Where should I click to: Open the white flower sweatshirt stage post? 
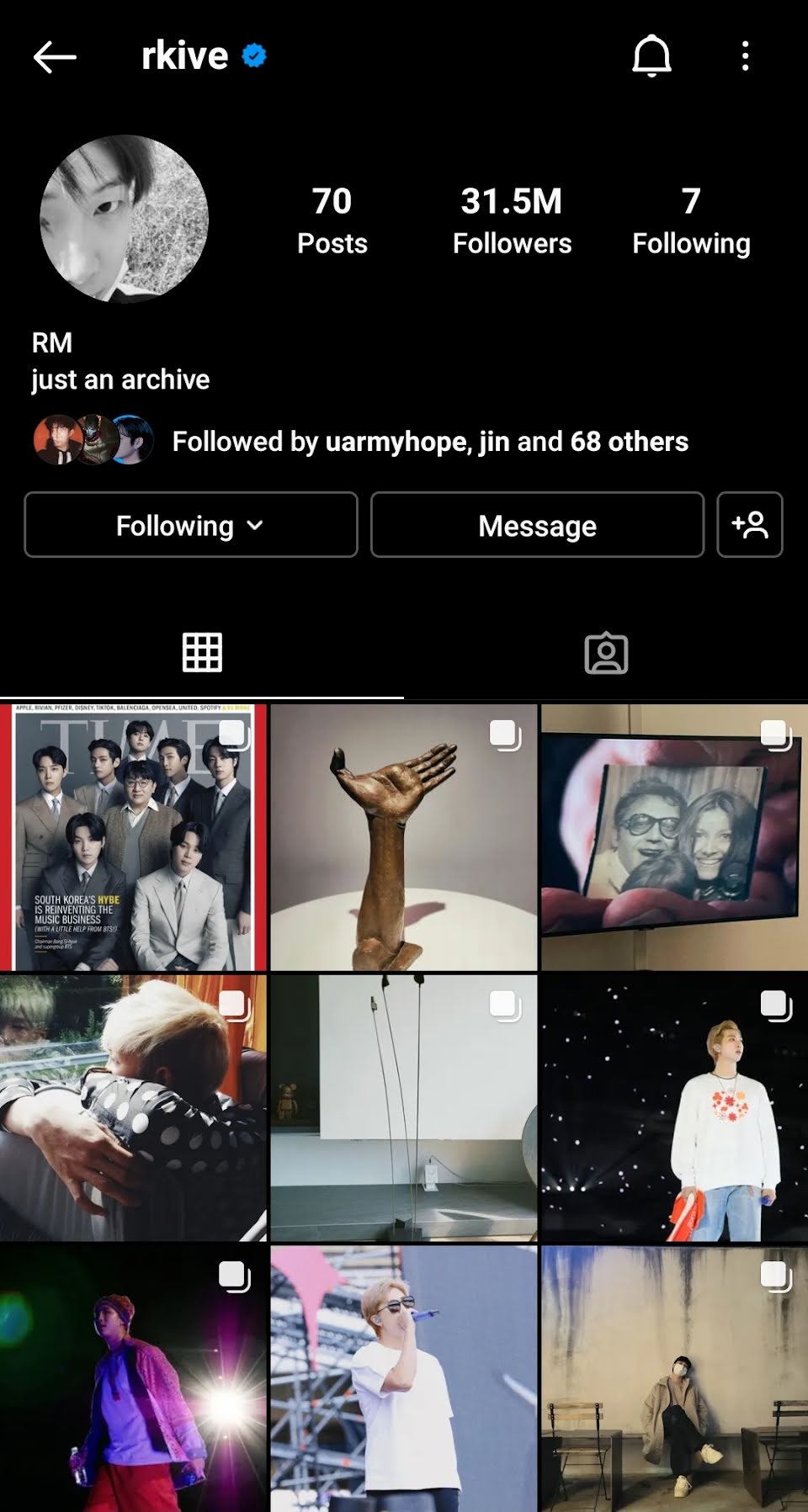tap(674, 1108)
